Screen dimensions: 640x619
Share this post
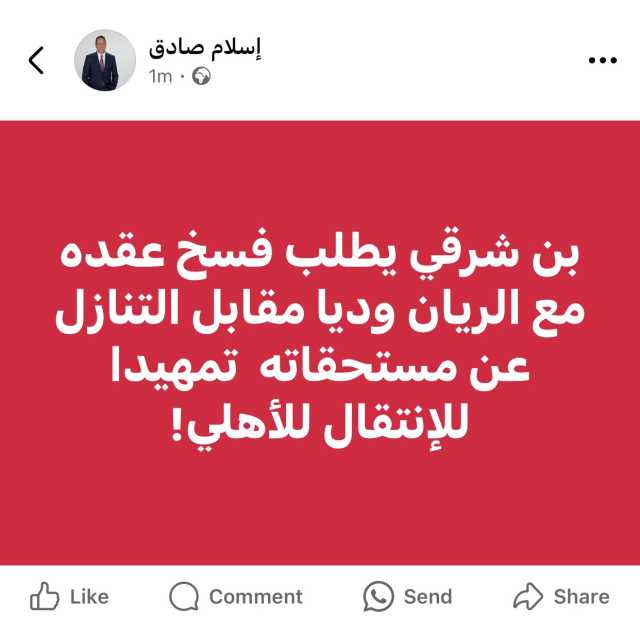pyautogui.click(x=561, y=597)
